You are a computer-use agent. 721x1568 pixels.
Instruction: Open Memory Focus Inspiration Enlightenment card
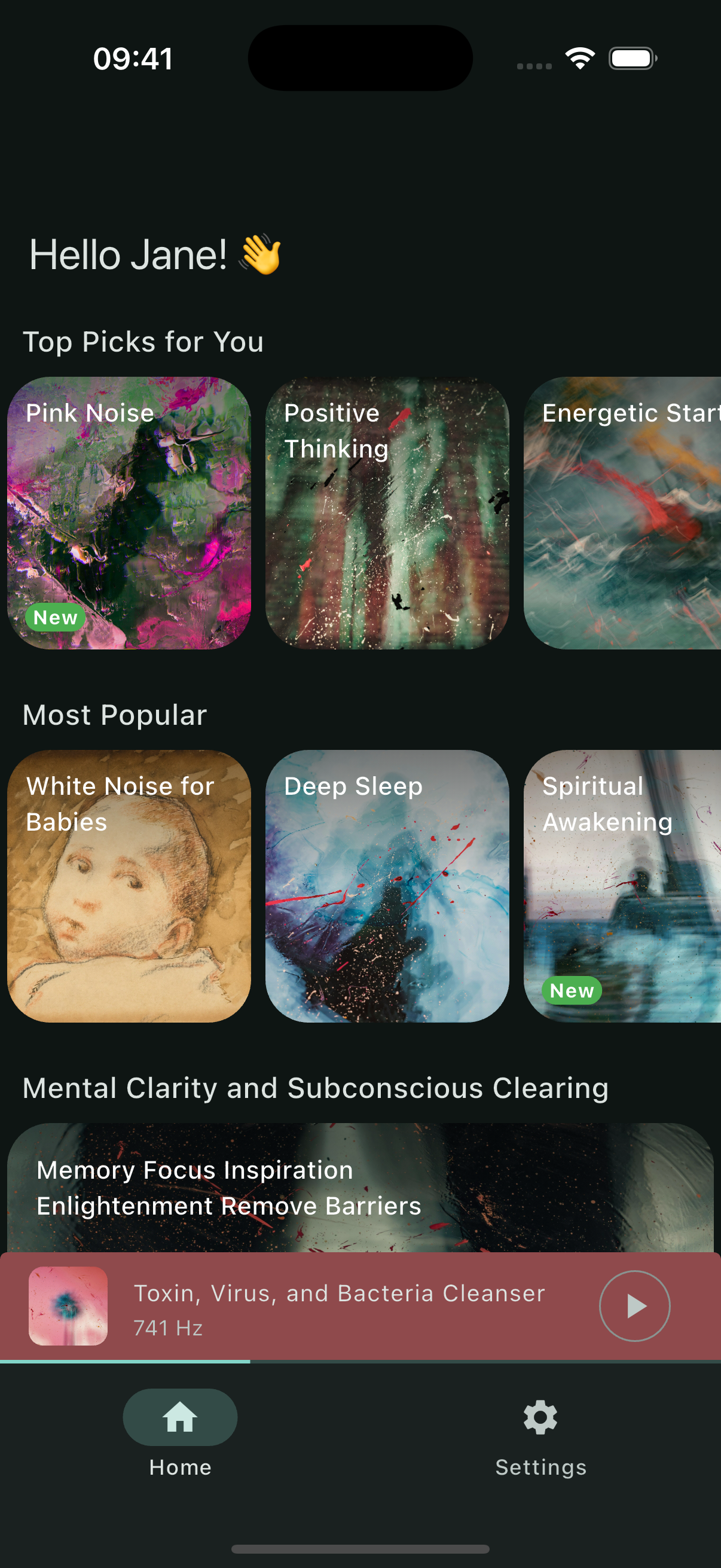[360, 1187]
